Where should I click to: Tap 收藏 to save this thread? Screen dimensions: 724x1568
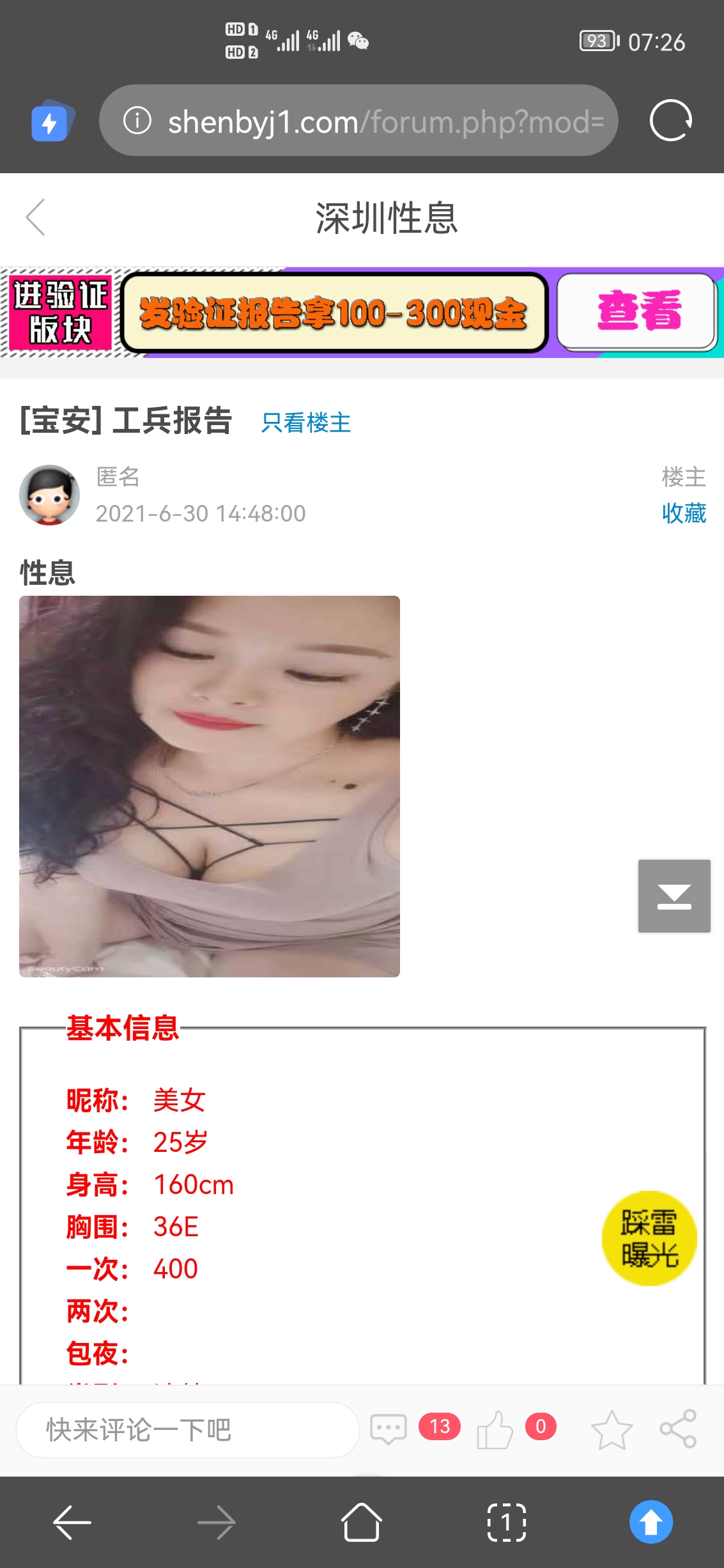pos(683,513)
